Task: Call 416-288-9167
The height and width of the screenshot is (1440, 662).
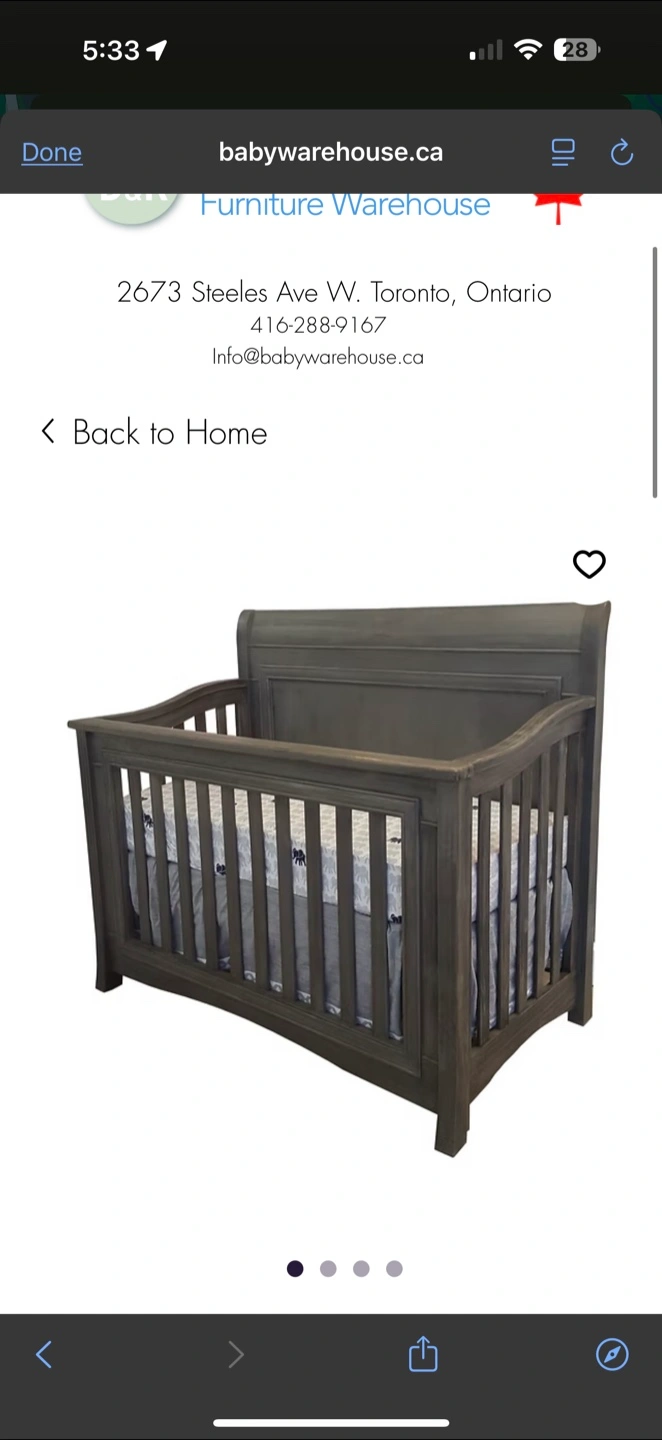Action: click(x=318, y=325)
